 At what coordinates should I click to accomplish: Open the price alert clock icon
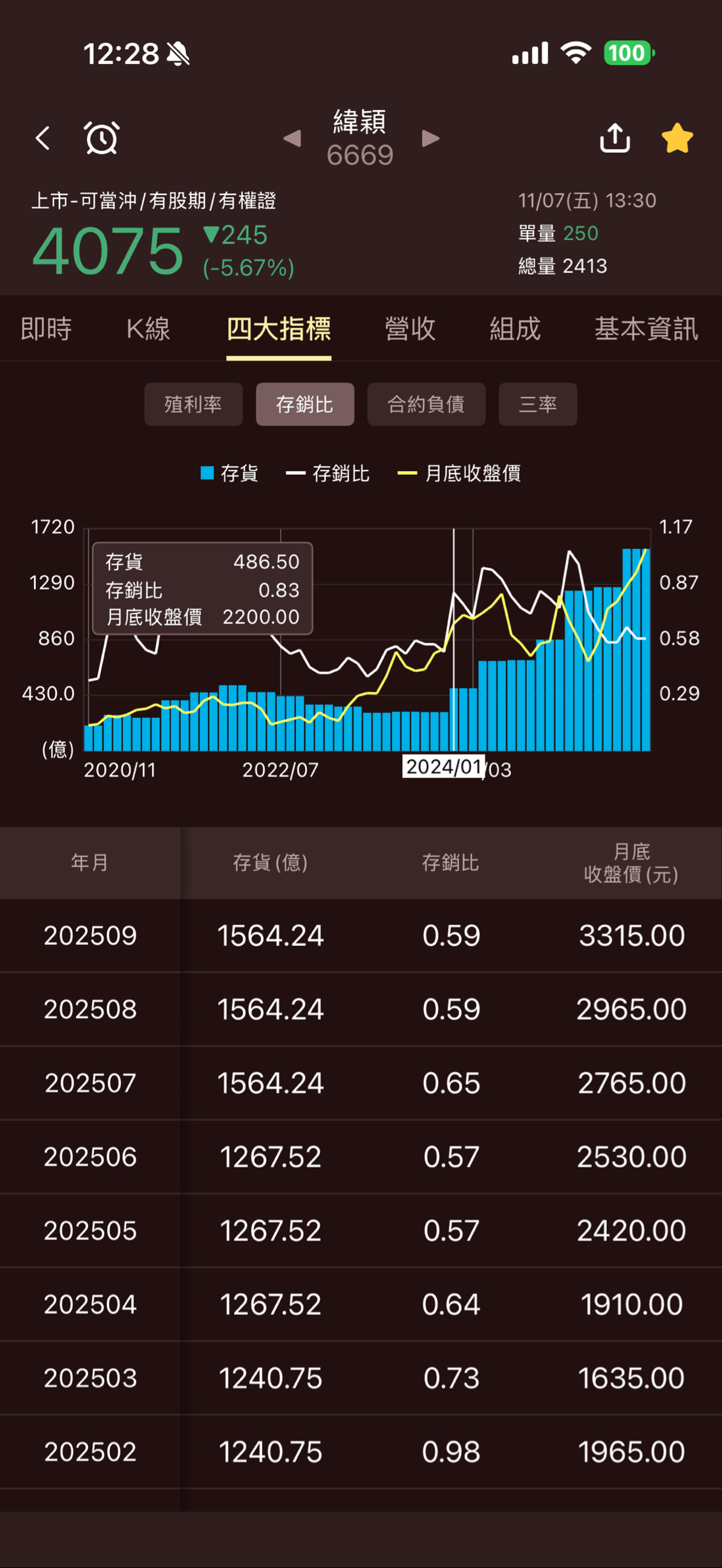[x=102, y=137]
